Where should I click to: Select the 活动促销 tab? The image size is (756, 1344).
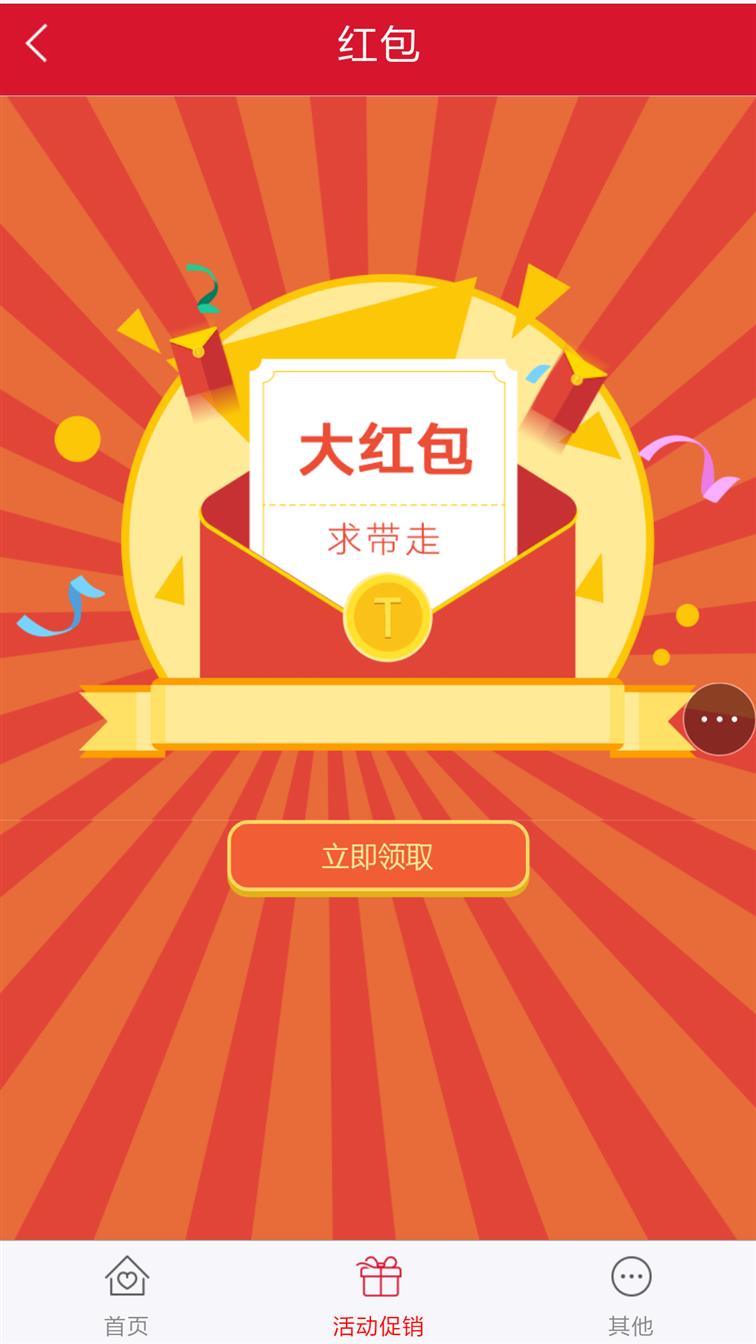click(378, 1296)
